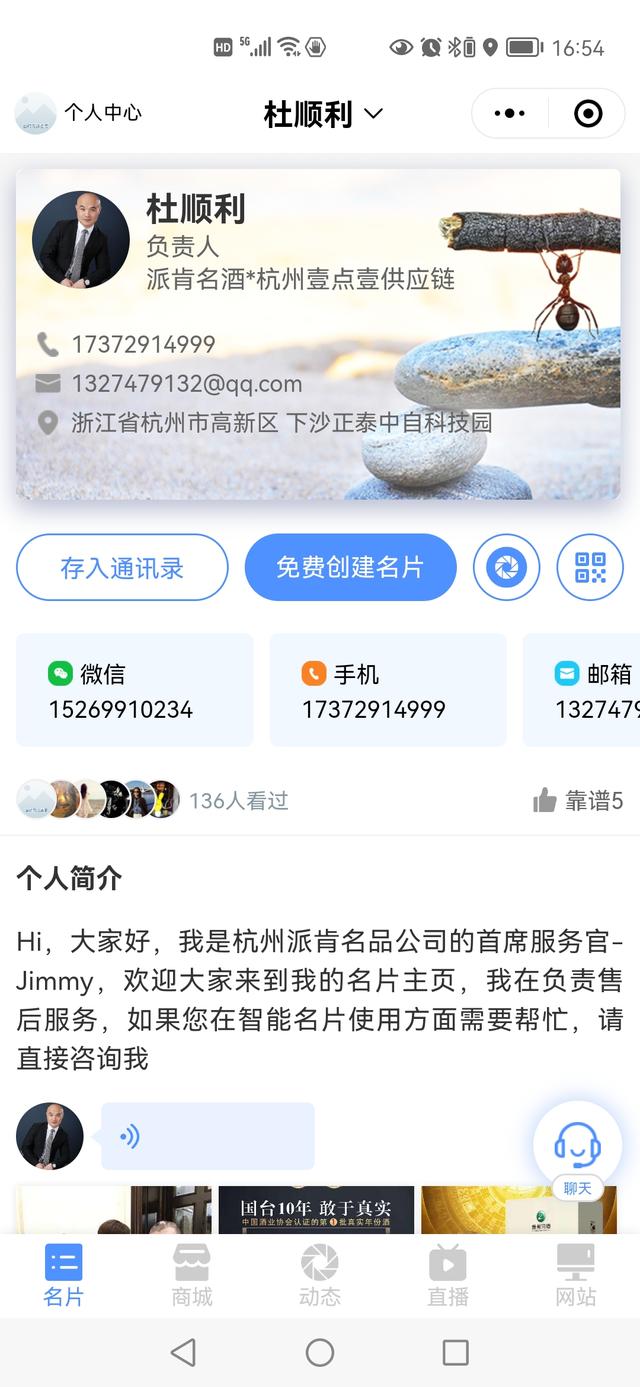Viewport: 640px width, 1387px height.
Task: Play the voice introduction audio bubble
Action: (x=207, y=1136)
